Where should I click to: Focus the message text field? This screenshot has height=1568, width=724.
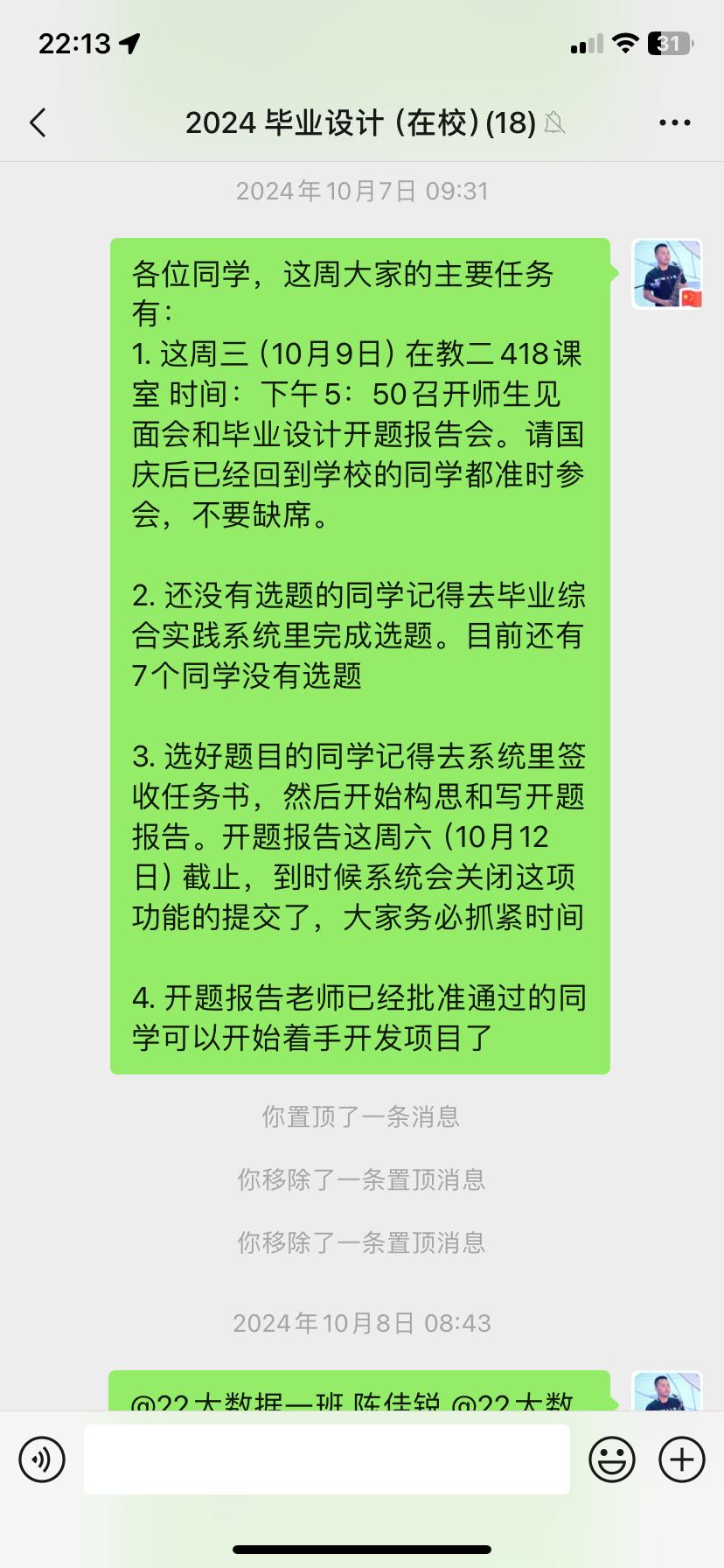326,1459
